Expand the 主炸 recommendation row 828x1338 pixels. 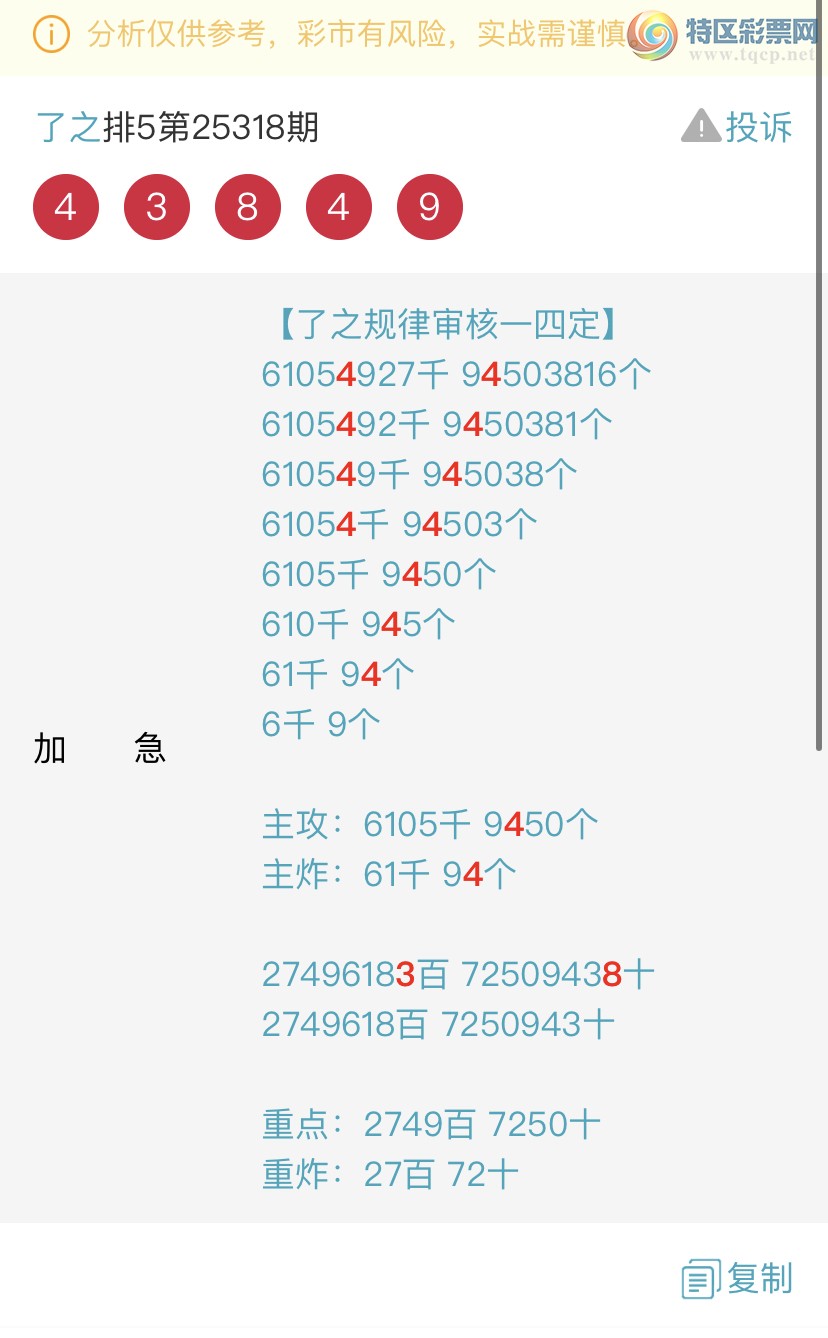pos(389,873)
